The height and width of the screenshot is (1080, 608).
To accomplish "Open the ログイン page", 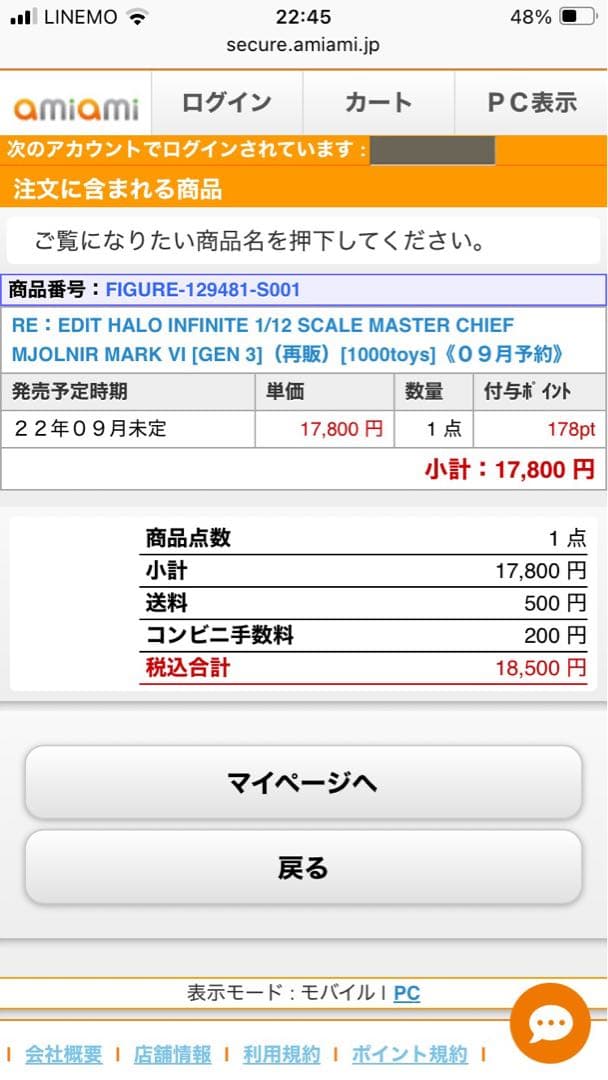I will click(226, 103).
